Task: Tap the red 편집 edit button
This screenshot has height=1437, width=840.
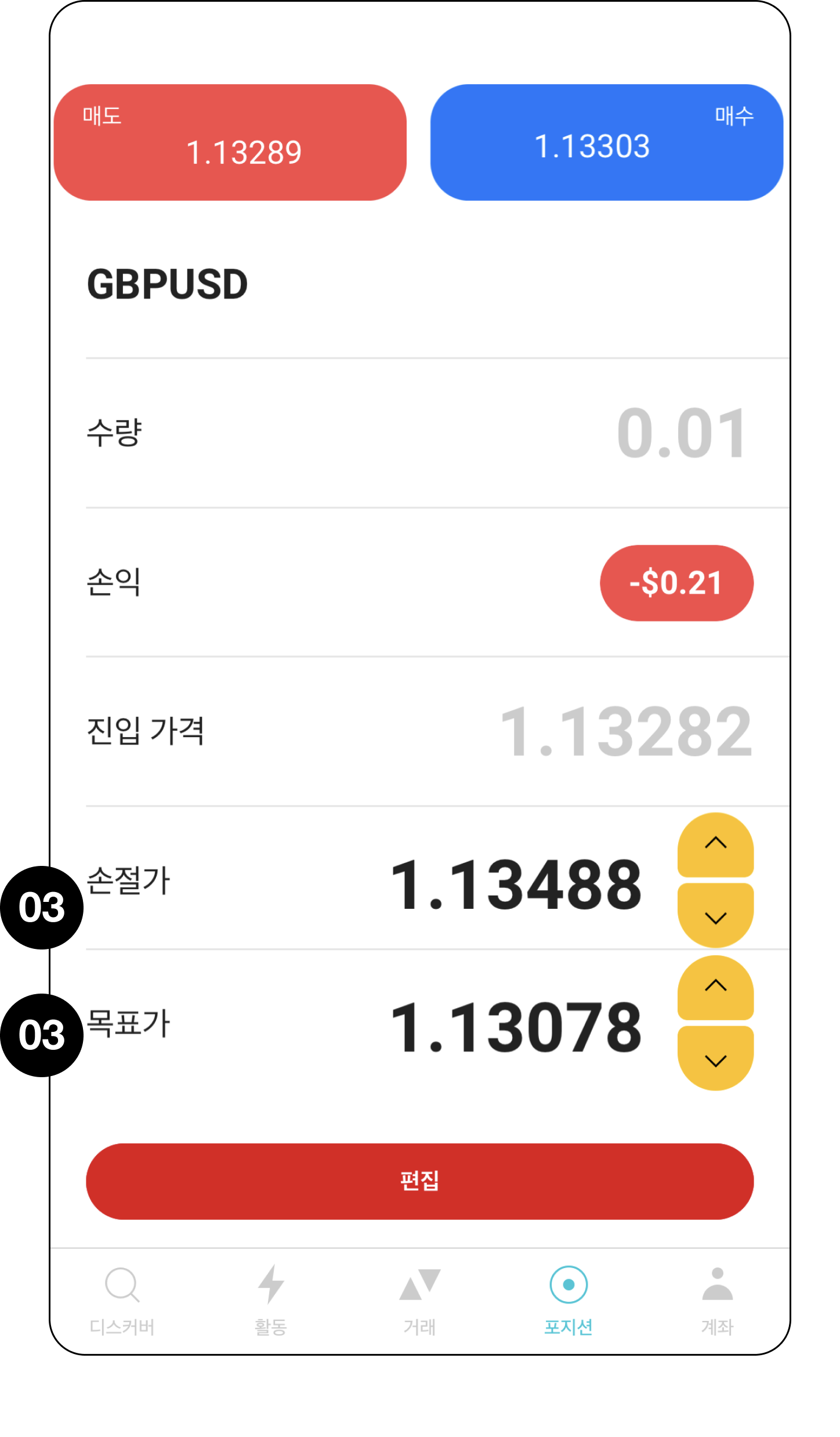Action: click(419, 1180)
